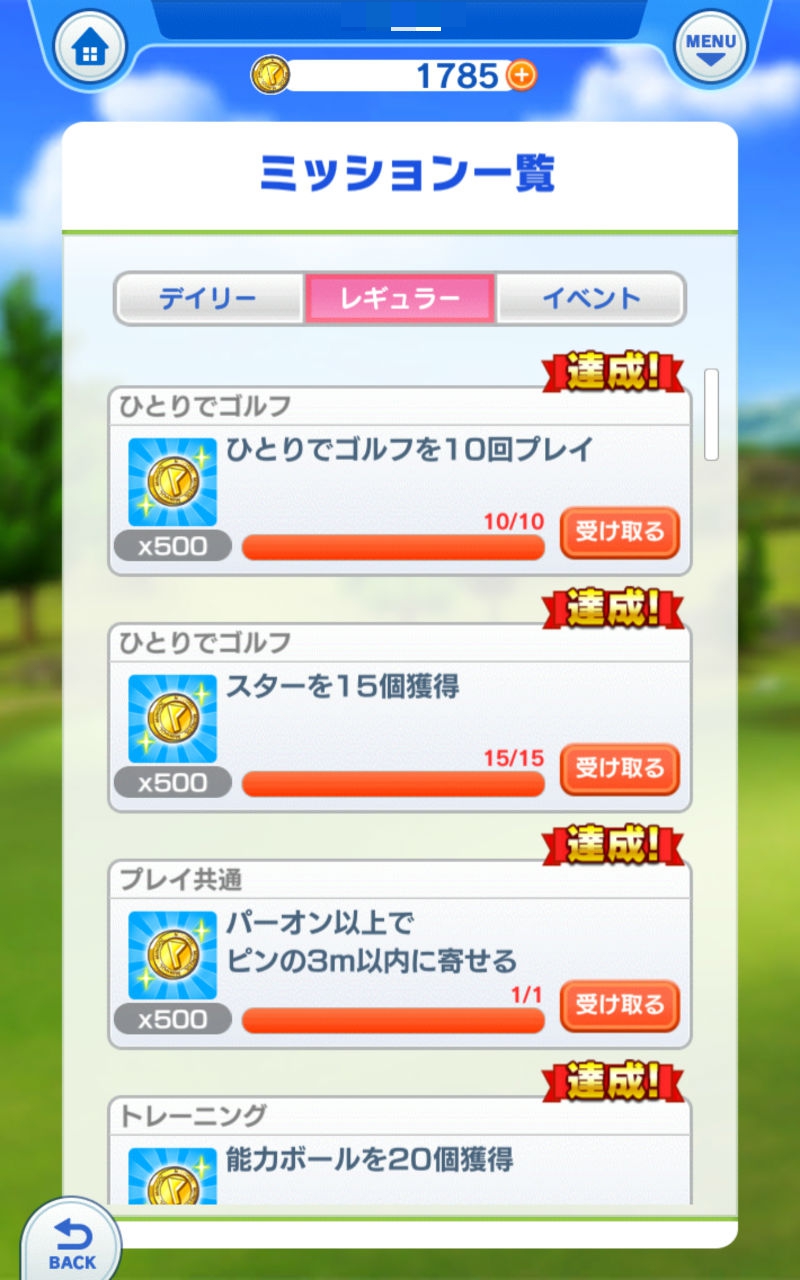The height and width of the screenshot is (1280, 800).
Task: Claim reward for ピンの3m以内に寄せる mission
Action: coord(620,1005)
